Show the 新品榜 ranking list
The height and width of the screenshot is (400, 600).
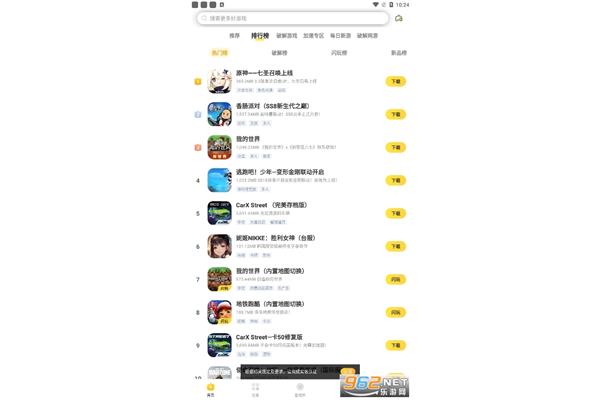coord(398,52)
